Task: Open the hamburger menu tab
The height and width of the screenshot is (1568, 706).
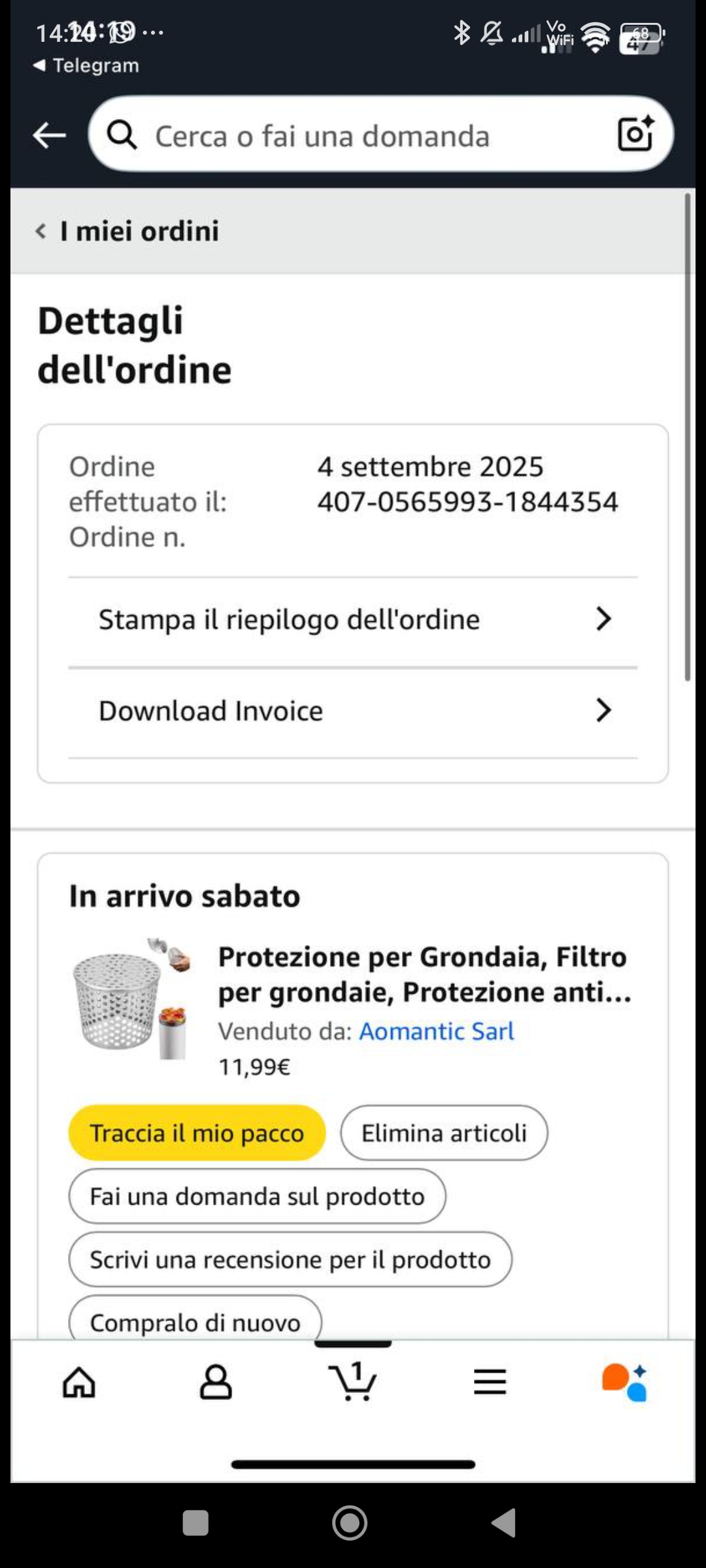Action: point(490,1382)
